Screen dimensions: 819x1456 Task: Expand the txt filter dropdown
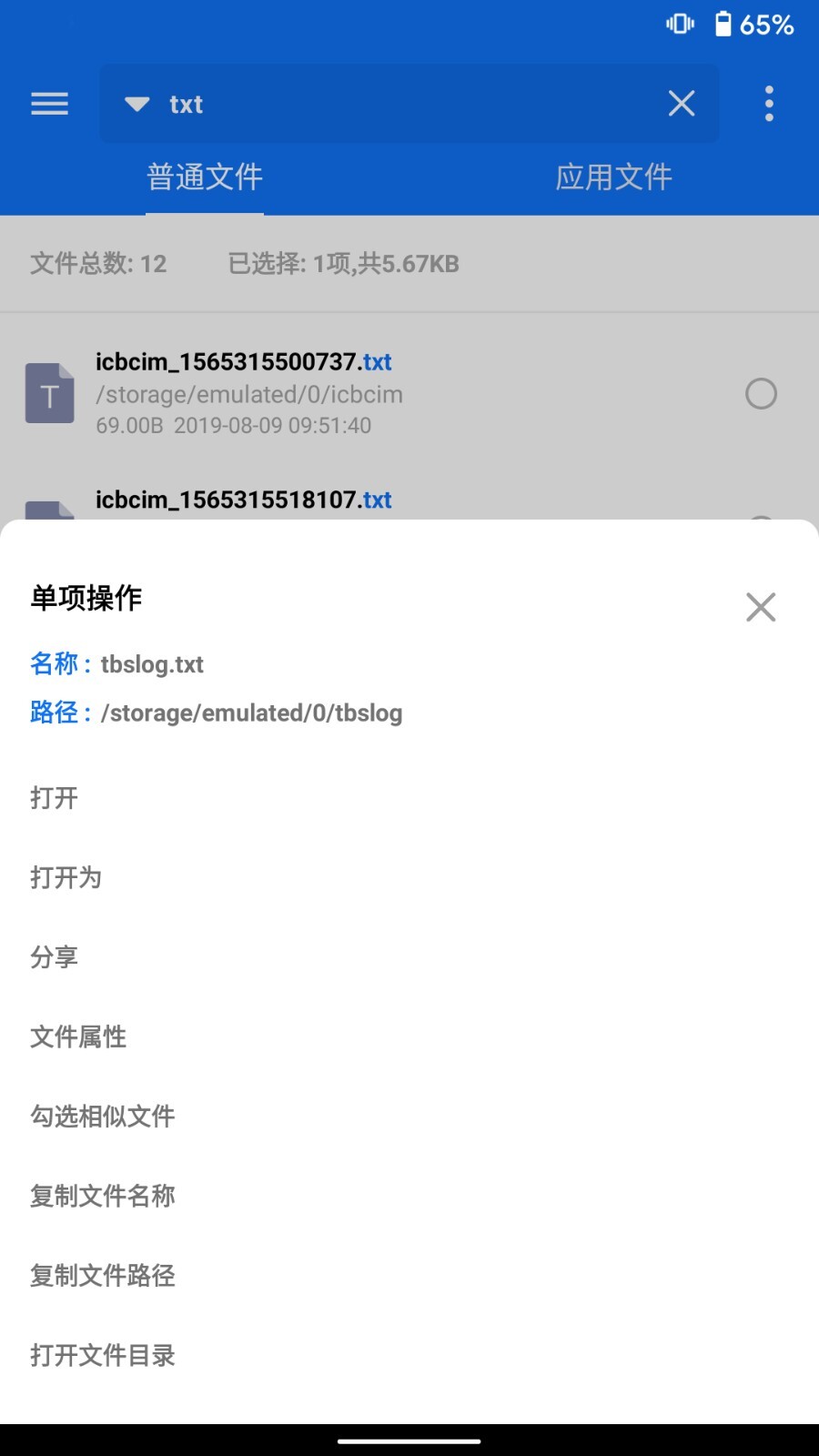137,104
